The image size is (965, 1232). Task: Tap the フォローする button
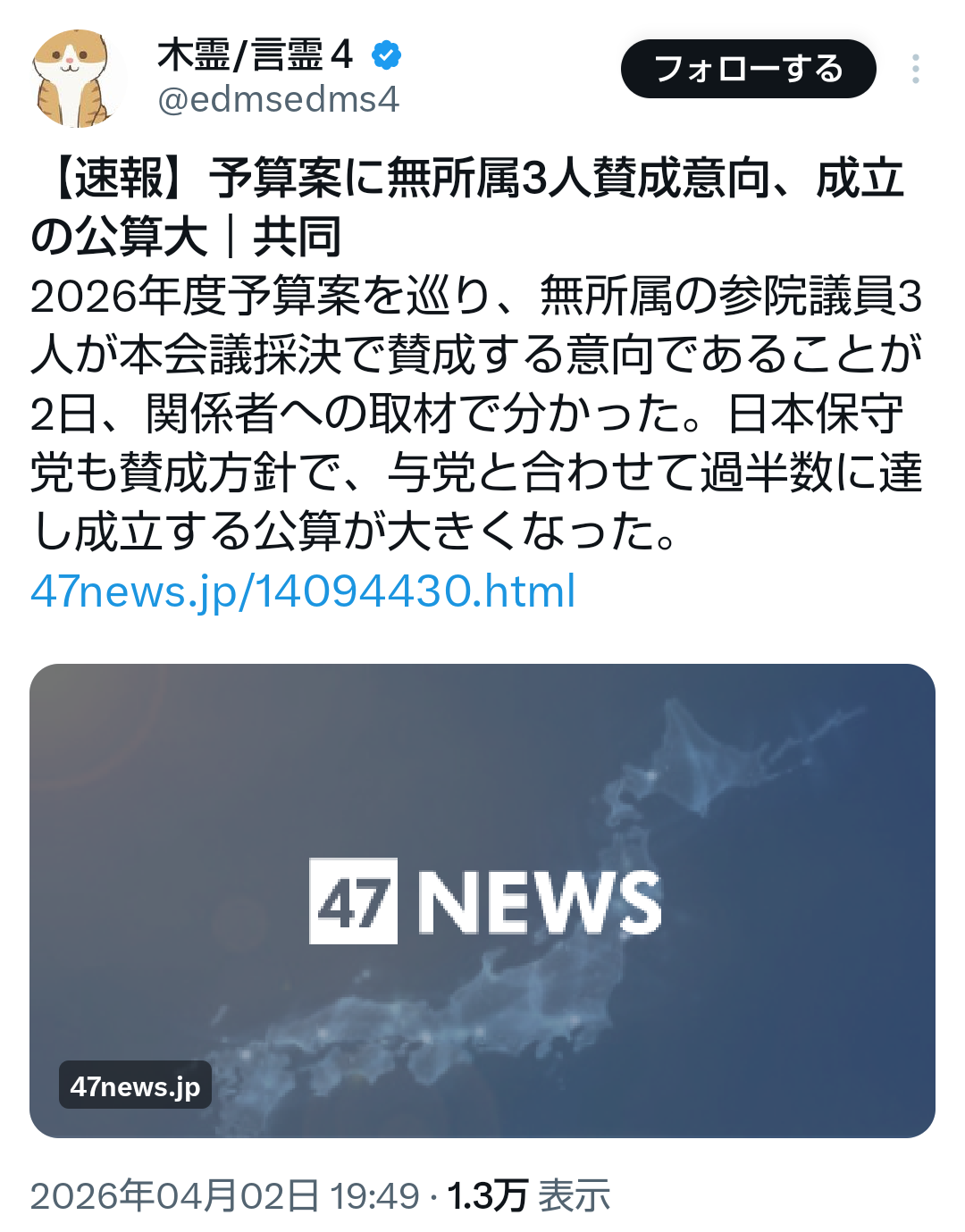coord(748,69)
